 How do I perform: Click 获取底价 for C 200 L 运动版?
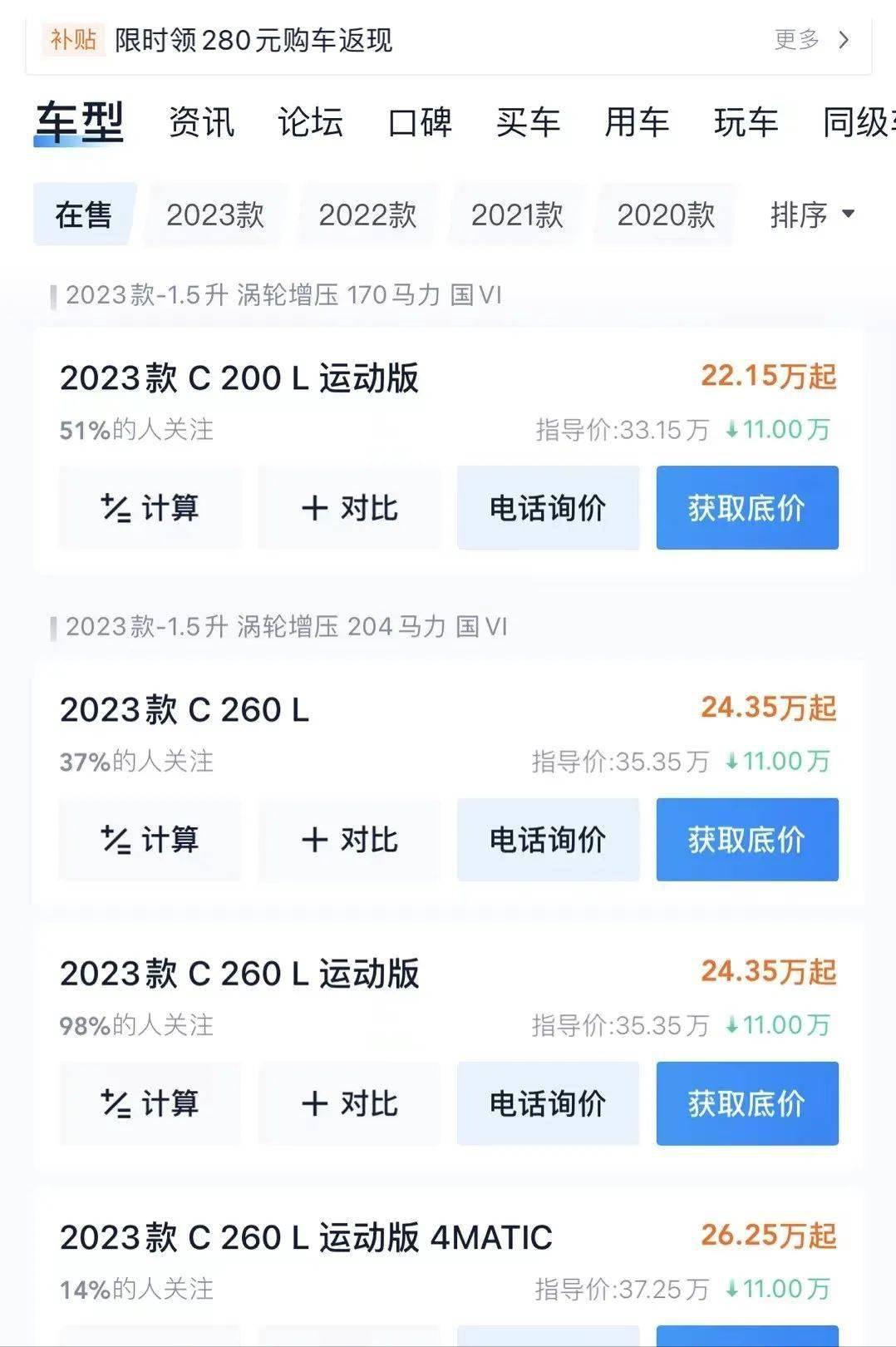click(746, 508)
